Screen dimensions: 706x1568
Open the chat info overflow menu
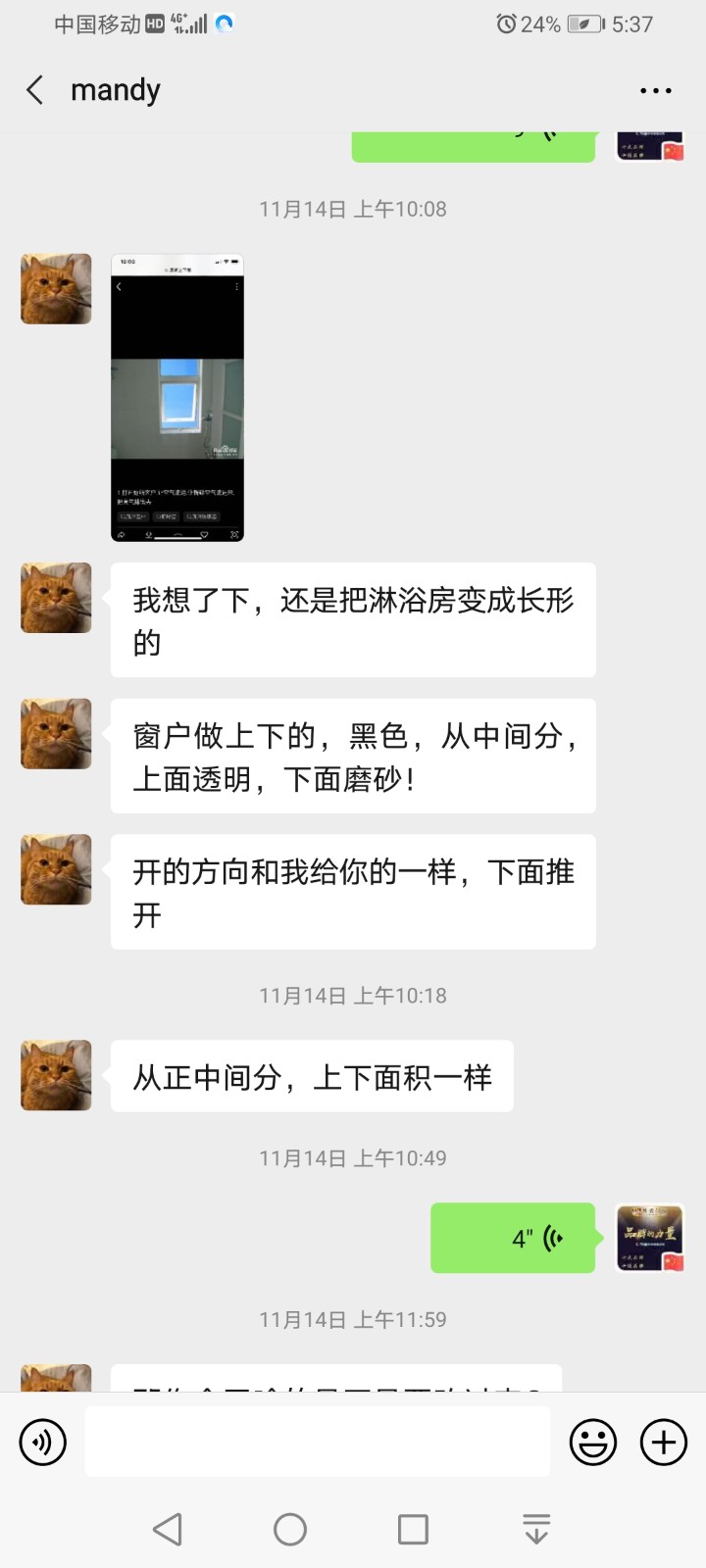(x=655, y=90)
